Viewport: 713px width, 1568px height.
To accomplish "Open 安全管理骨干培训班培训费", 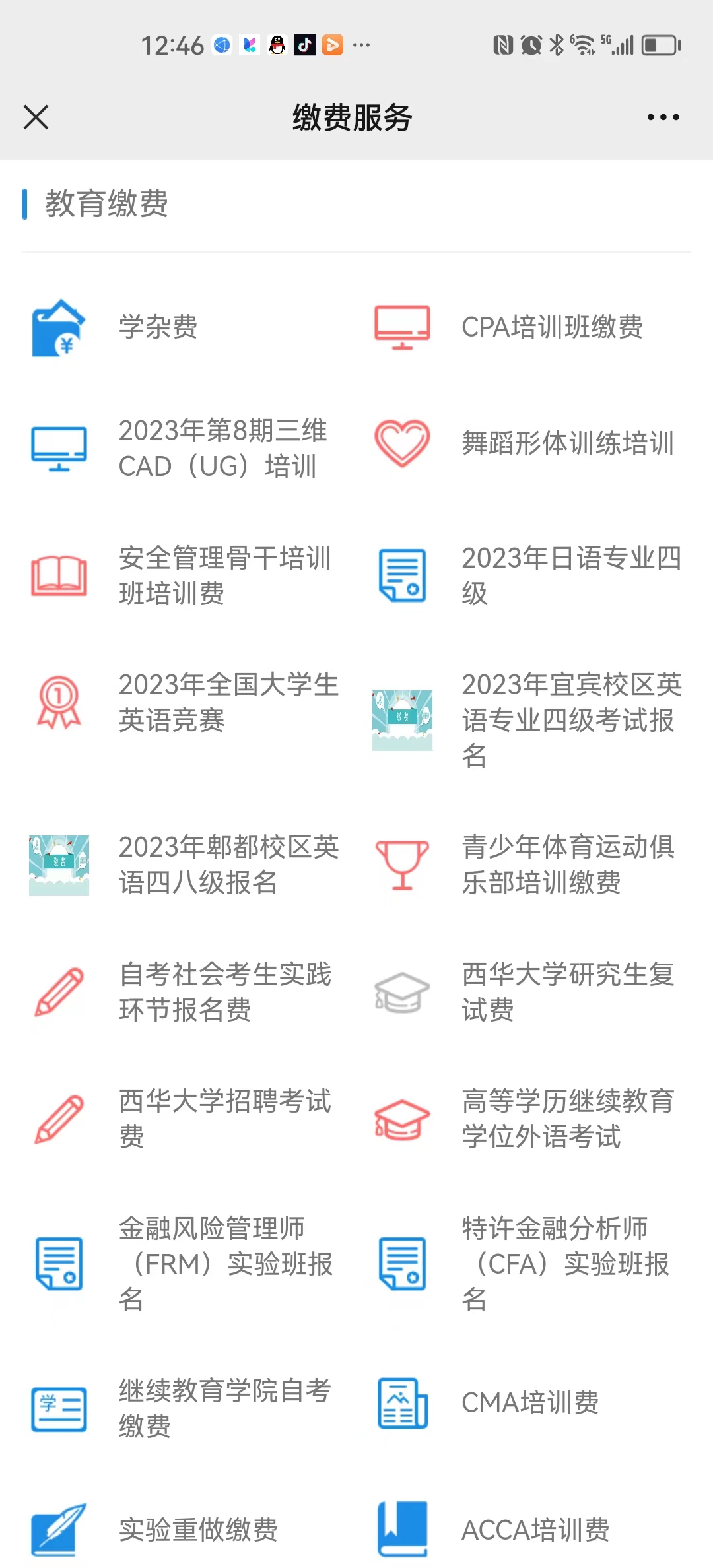I will [x=224, y=575].
